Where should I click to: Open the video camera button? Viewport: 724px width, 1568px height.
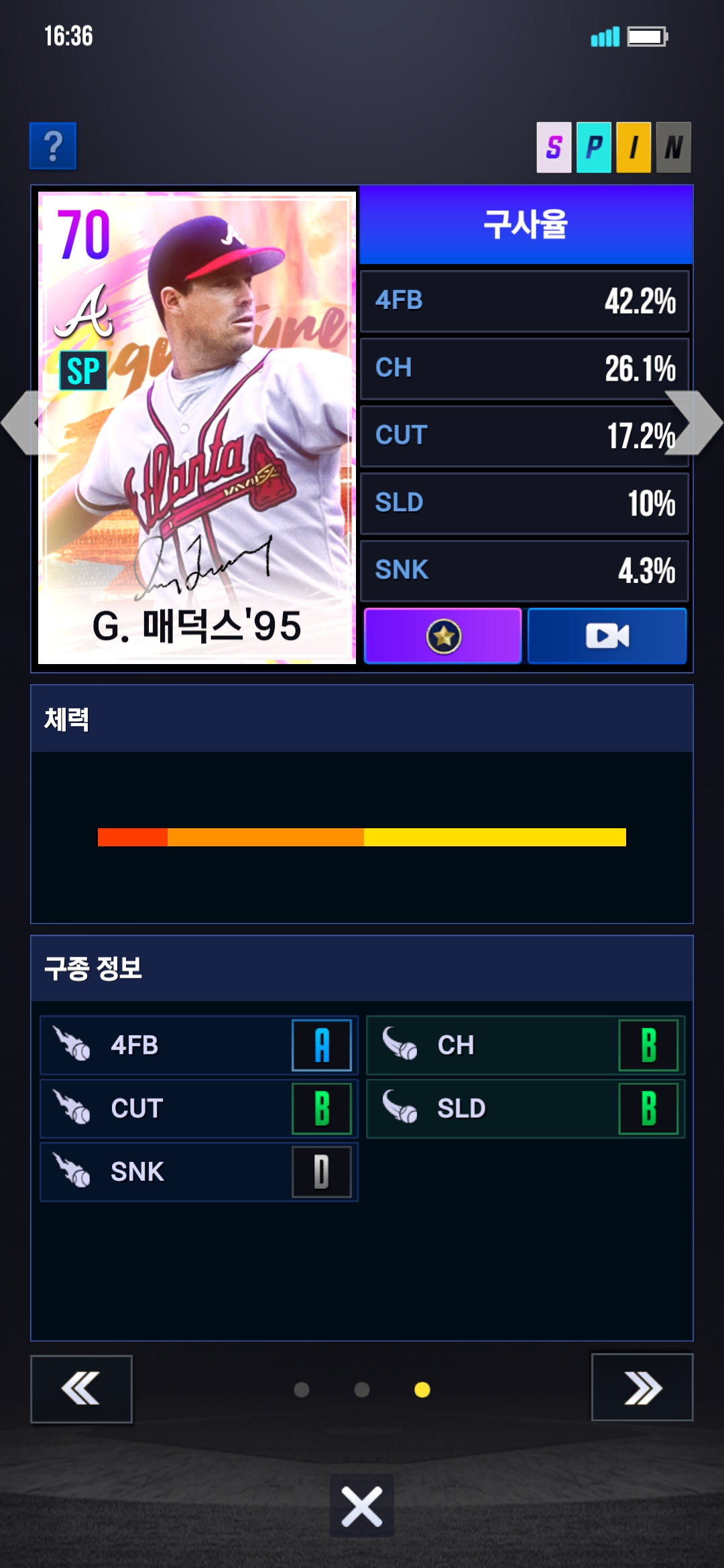coord(607,636)
